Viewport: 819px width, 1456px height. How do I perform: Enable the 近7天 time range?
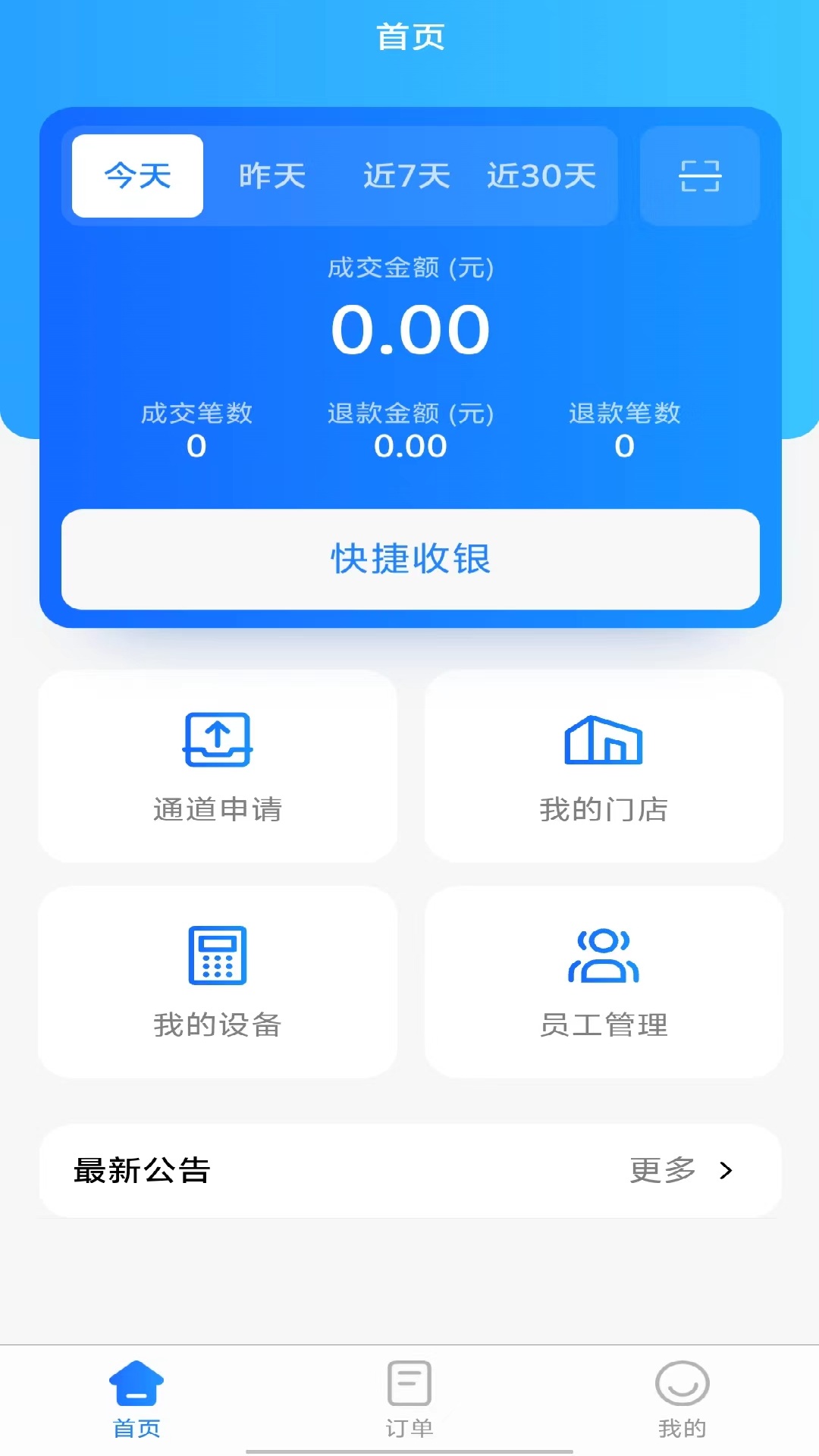(x=406, y=176)
